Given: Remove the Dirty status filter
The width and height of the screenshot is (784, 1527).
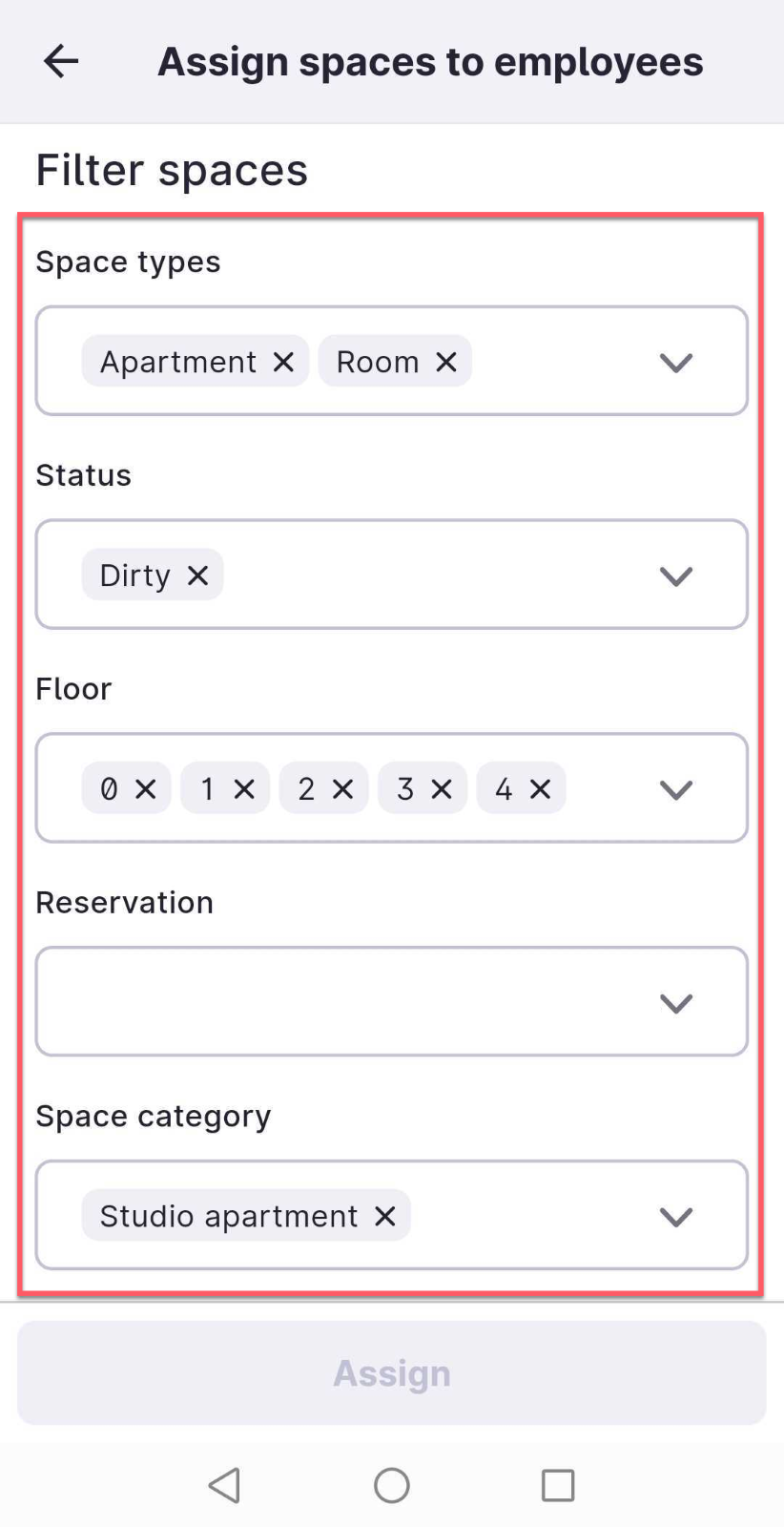Looking at the screenshot, I should point(197,575).
